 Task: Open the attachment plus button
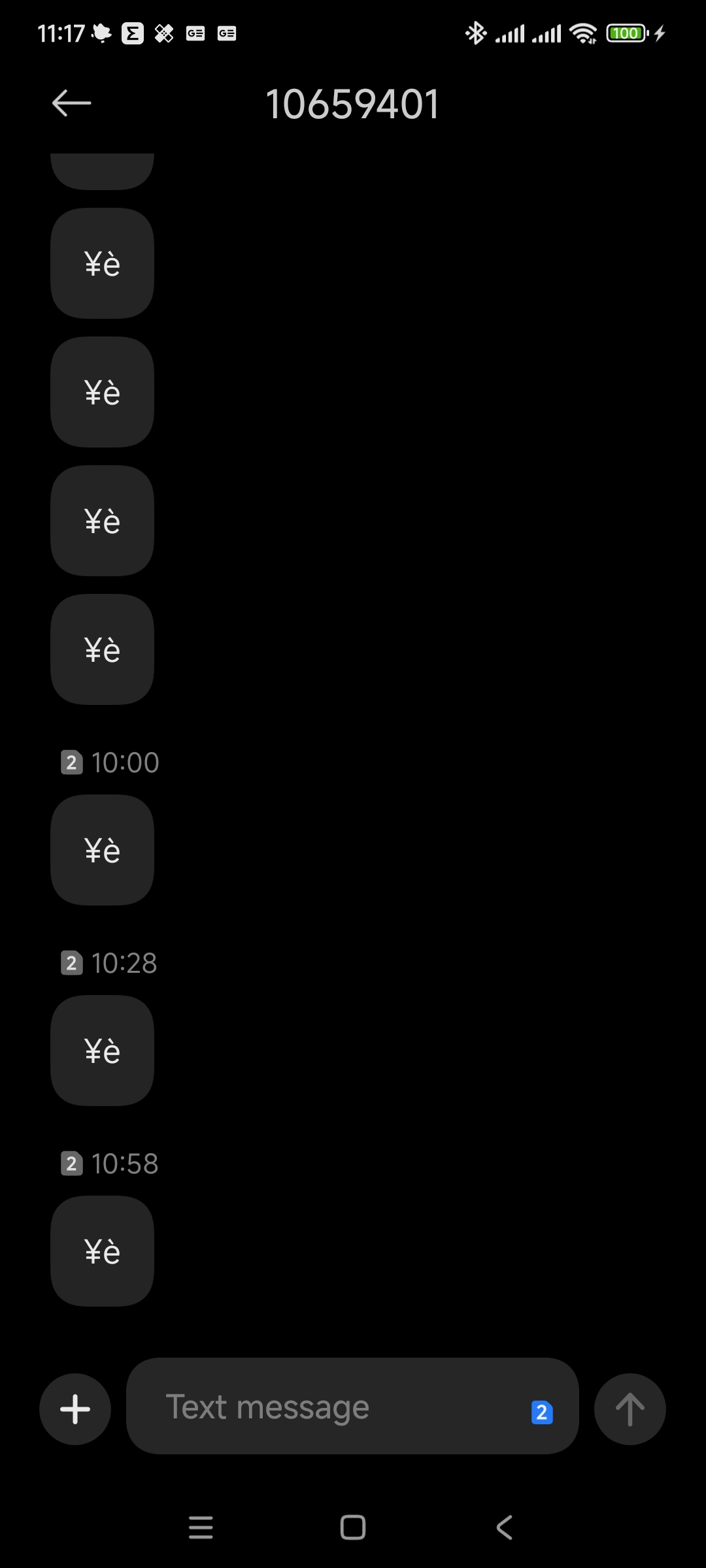[75, 1409]
